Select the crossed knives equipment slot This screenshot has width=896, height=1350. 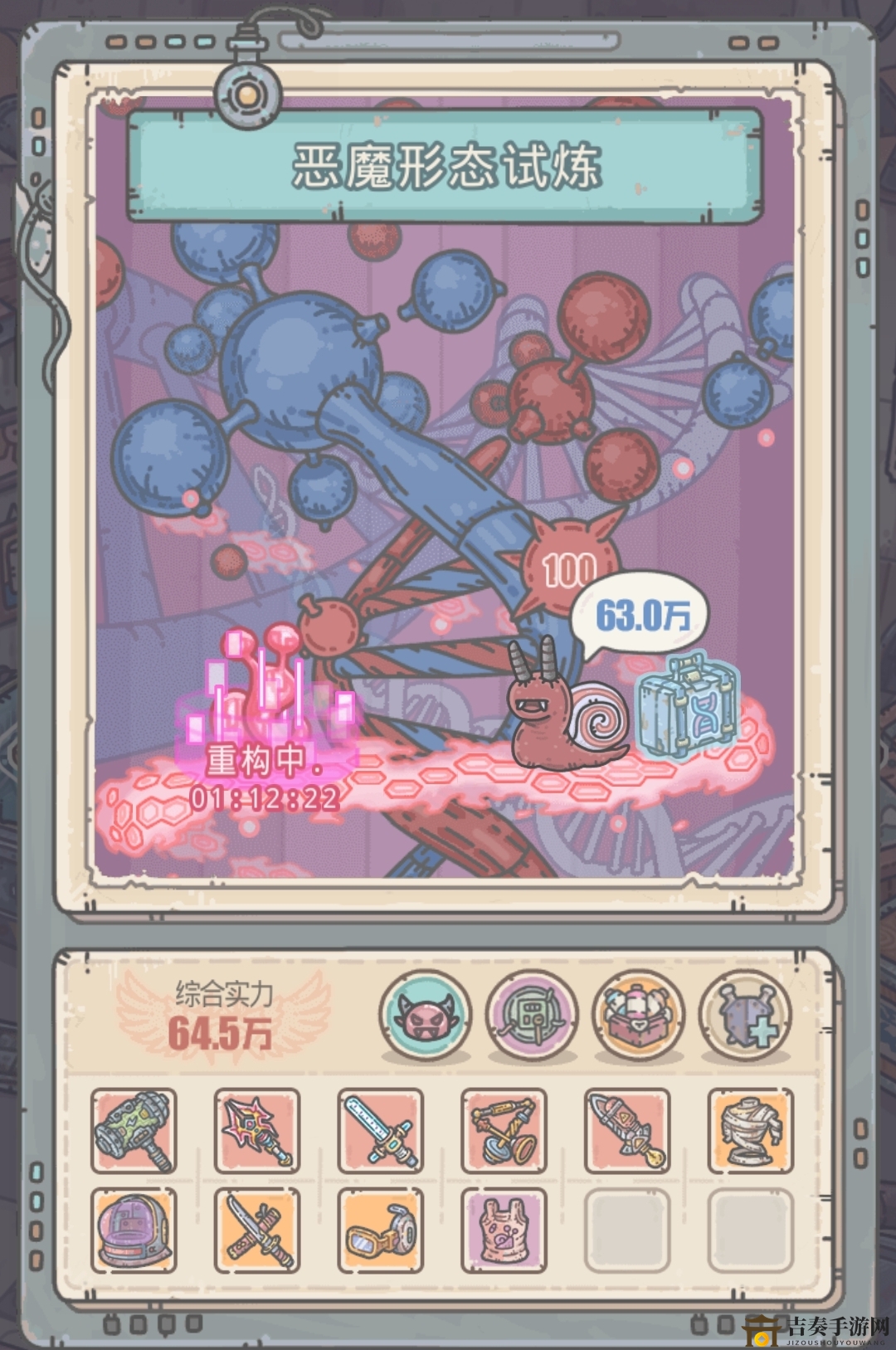coord(257,1230)
